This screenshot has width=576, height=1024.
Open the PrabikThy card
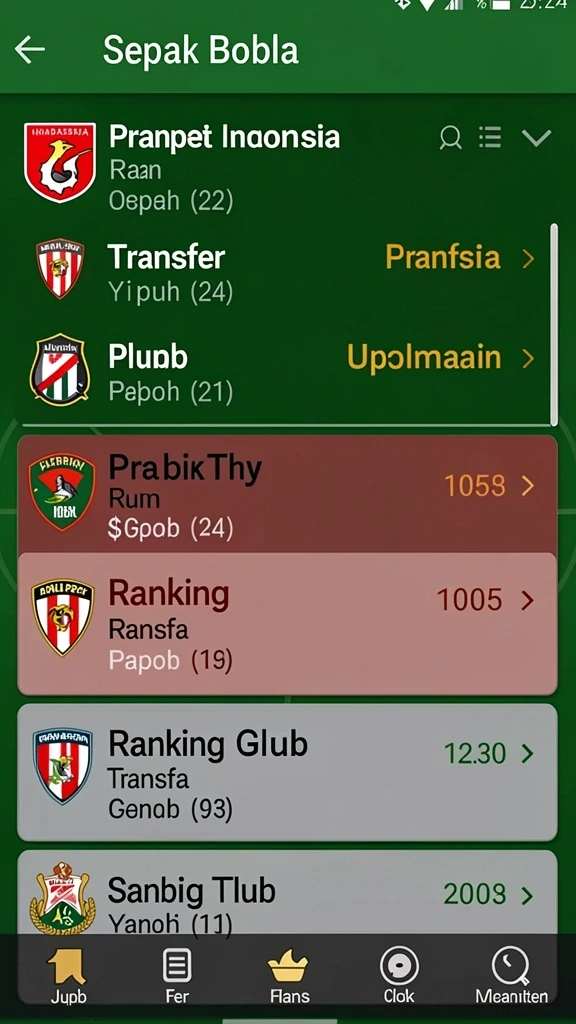click(287, 495)
